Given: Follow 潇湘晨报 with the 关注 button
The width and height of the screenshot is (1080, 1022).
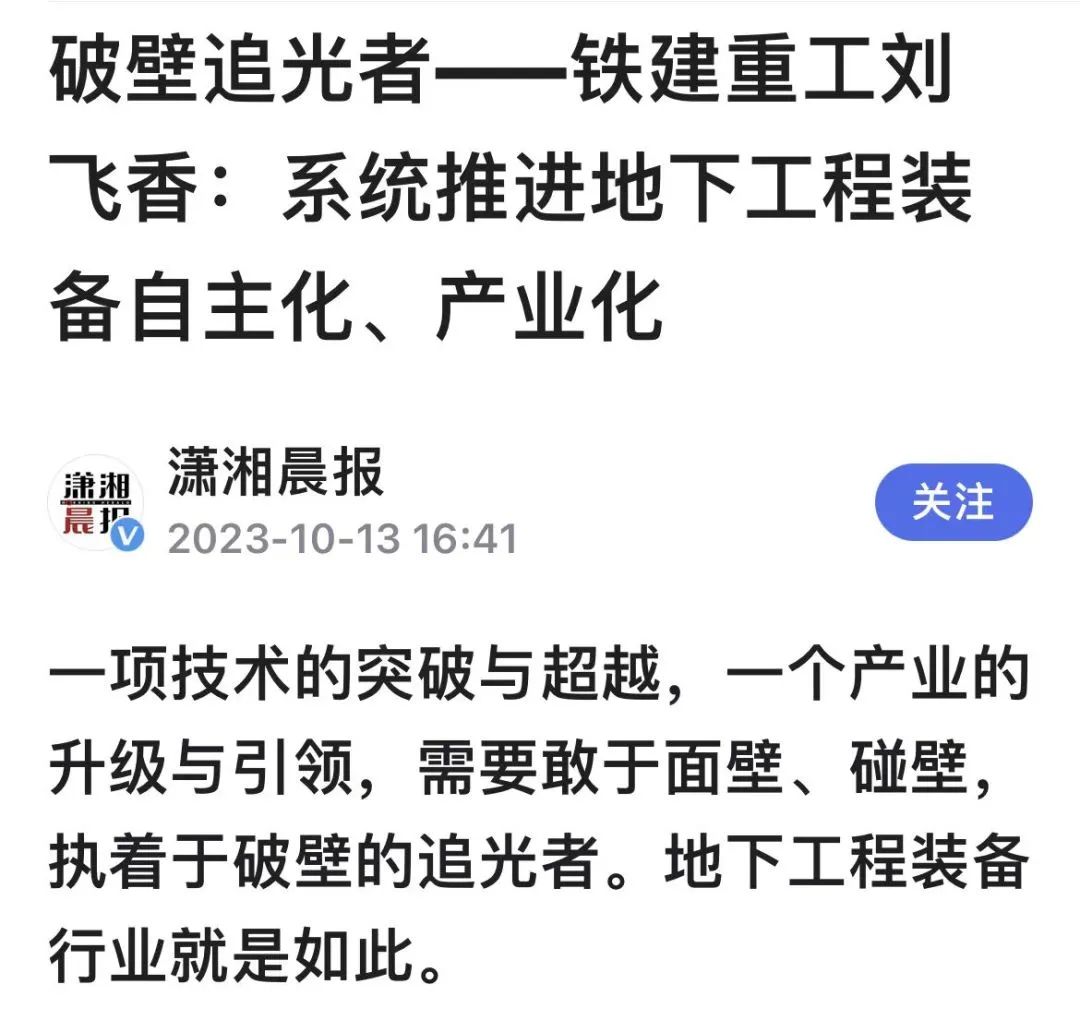Looking at the screenshot, I should [952, 502].
